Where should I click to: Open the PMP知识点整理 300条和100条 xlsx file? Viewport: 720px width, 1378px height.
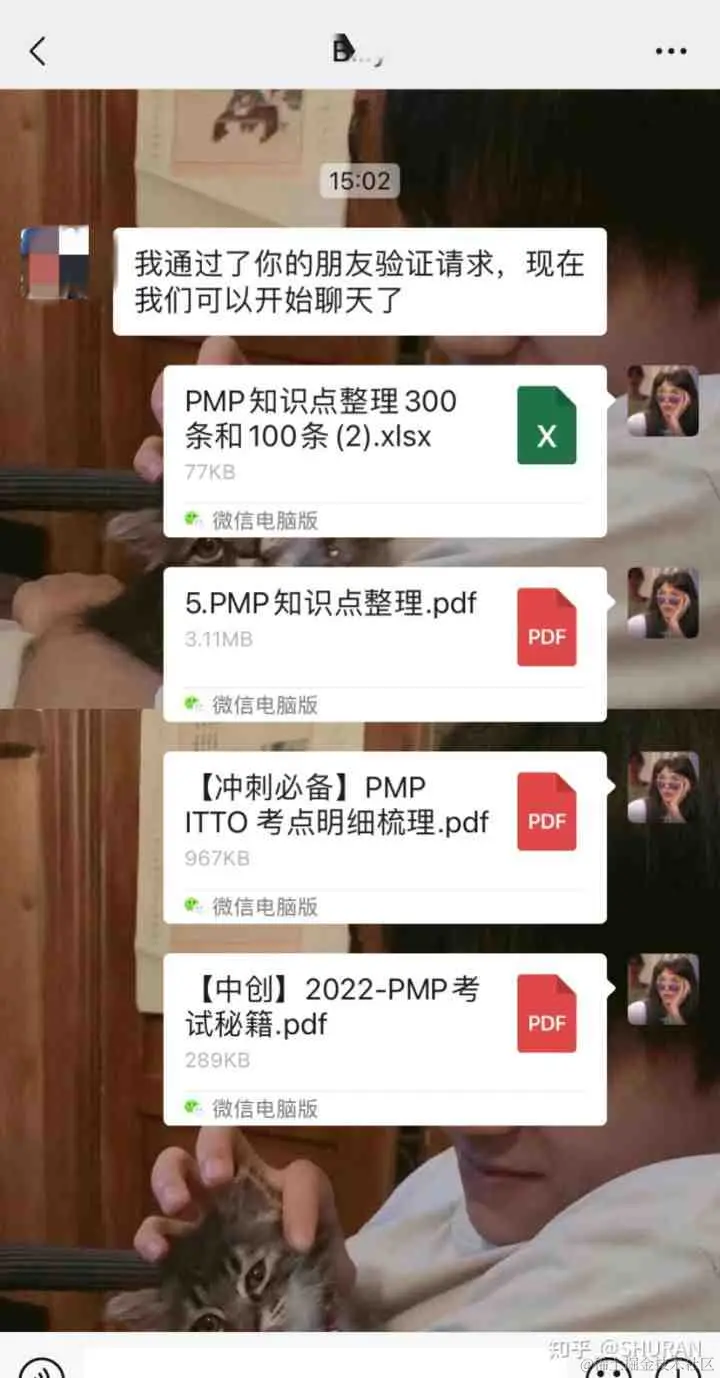[x=385, y=435]
